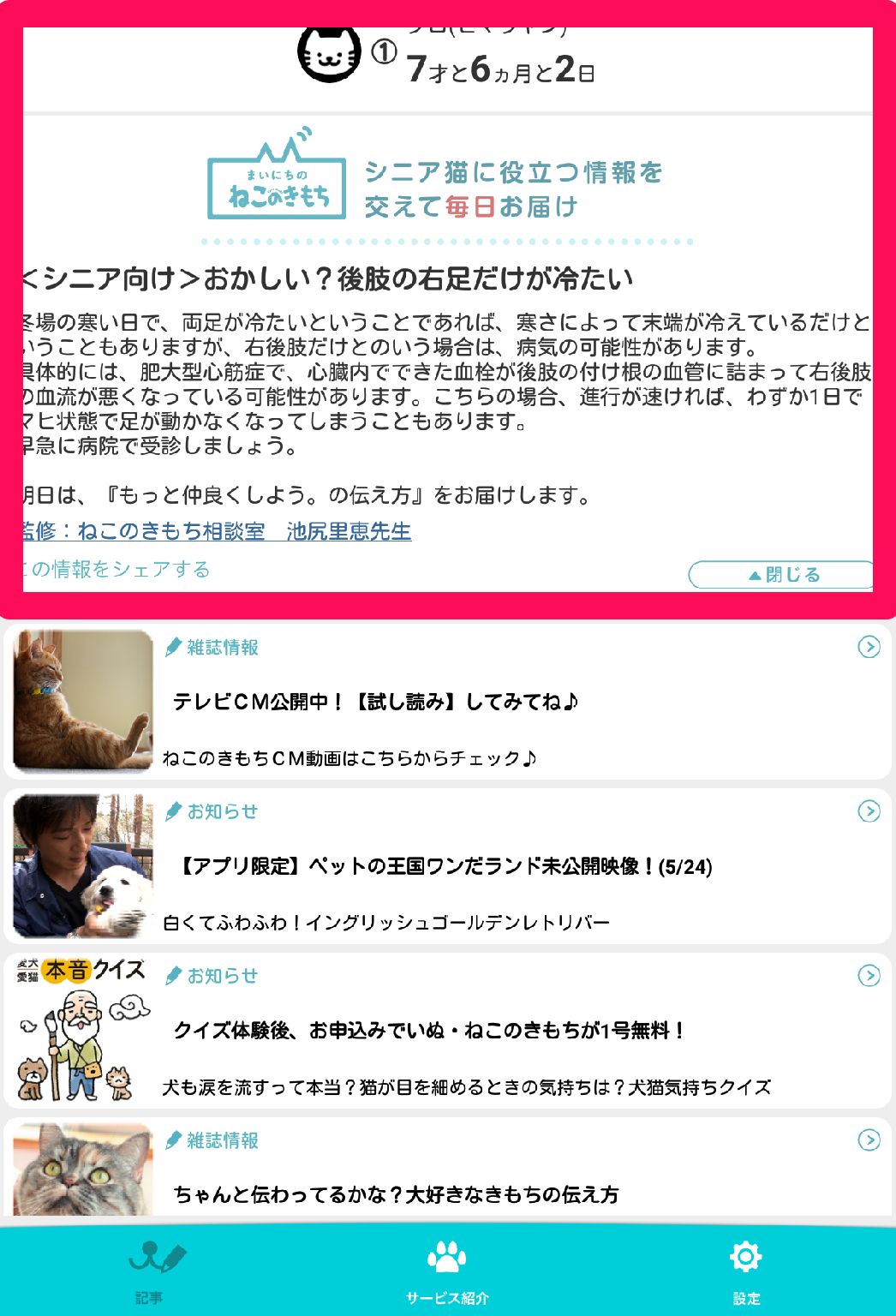Open the テレビCM公開中 magazine article

point(447,703)
